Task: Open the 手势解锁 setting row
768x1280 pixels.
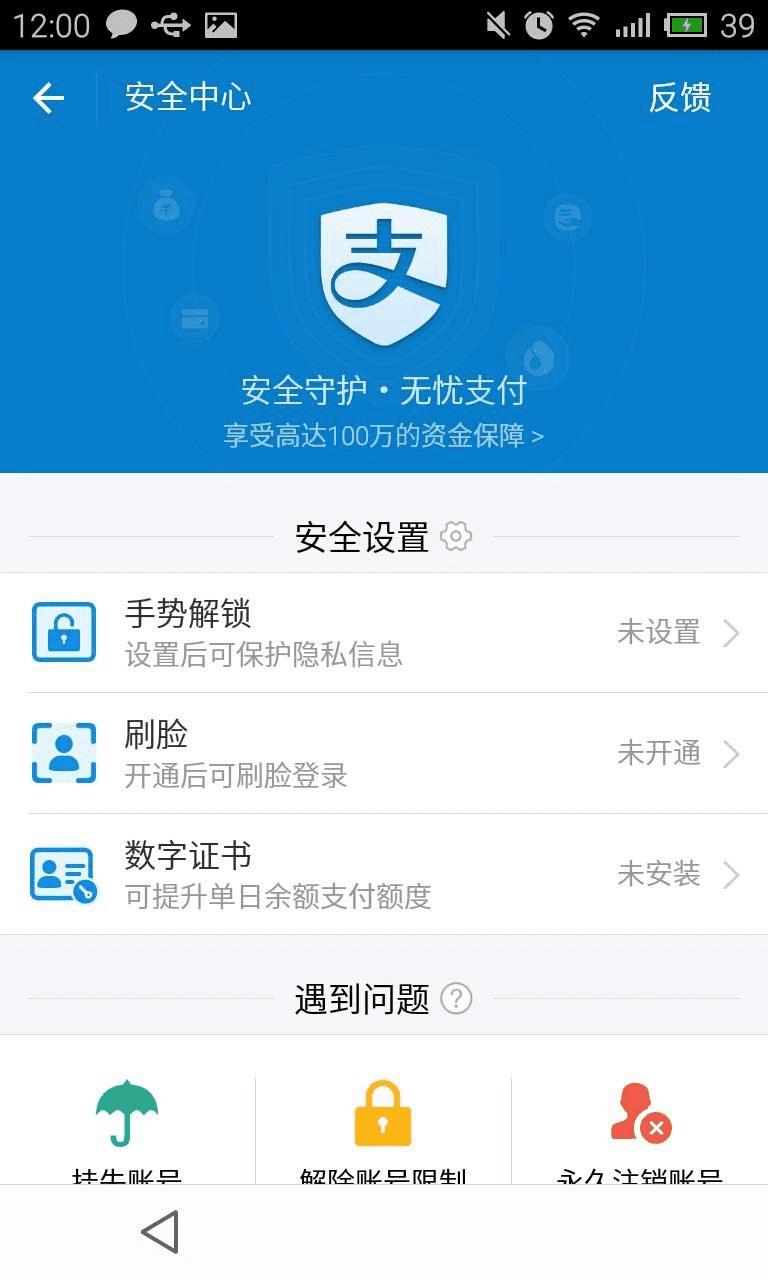Action: tap(384, 632)
